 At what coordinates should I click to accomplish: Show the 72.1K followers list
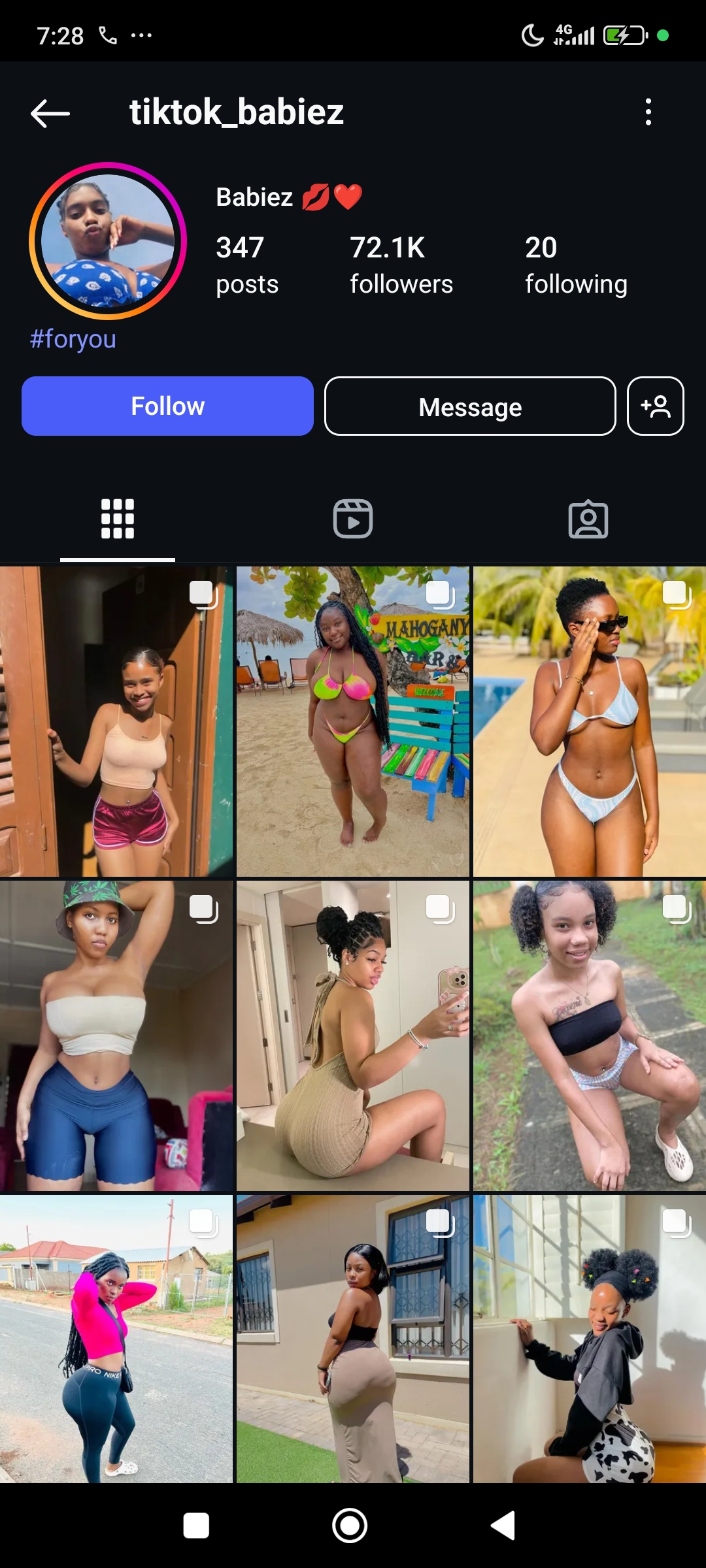401,265
